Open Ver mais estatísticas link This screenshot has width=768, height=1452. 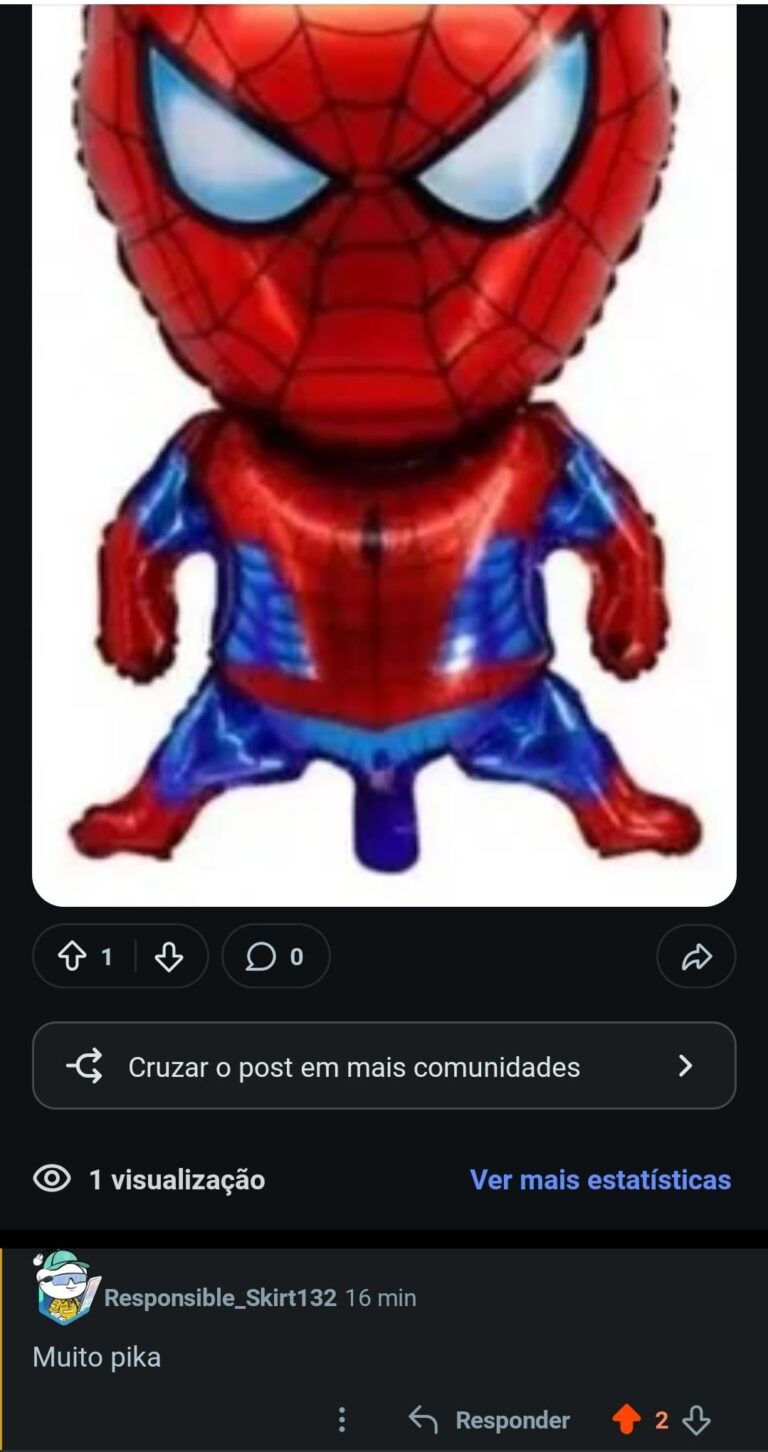pos(600,1180)
